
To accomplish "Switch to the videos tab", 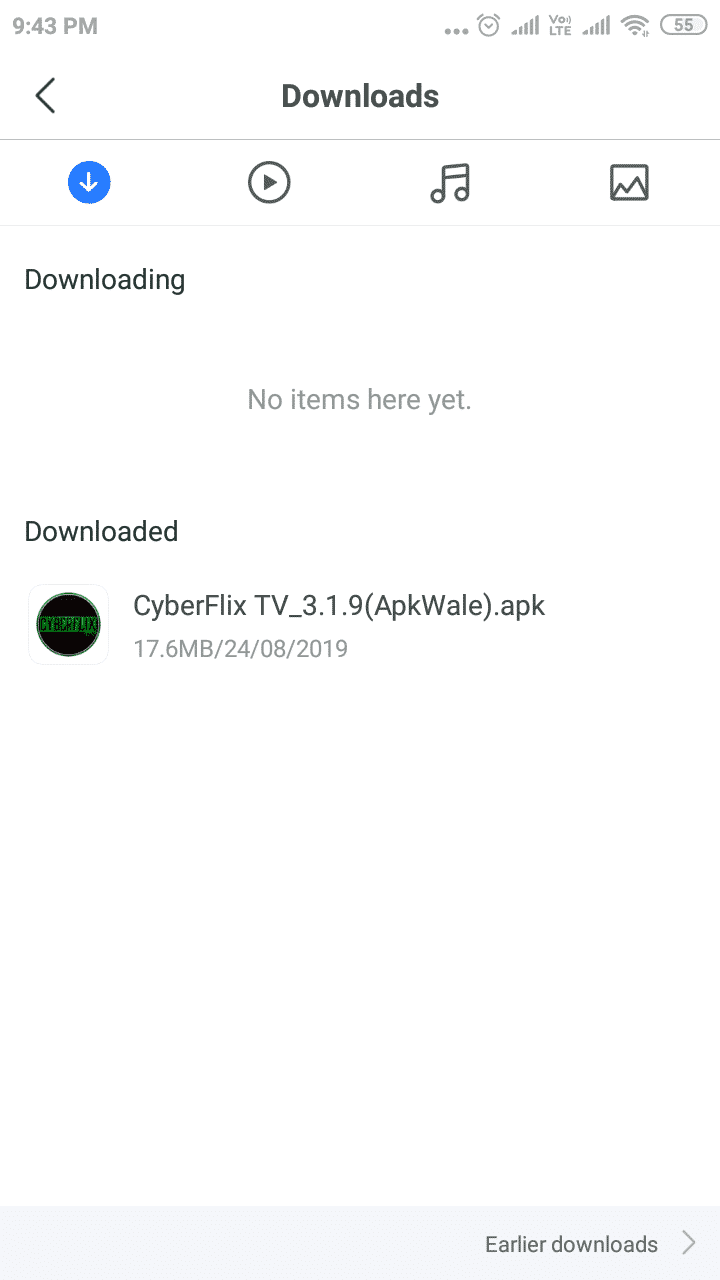I will tap(269, 183).
